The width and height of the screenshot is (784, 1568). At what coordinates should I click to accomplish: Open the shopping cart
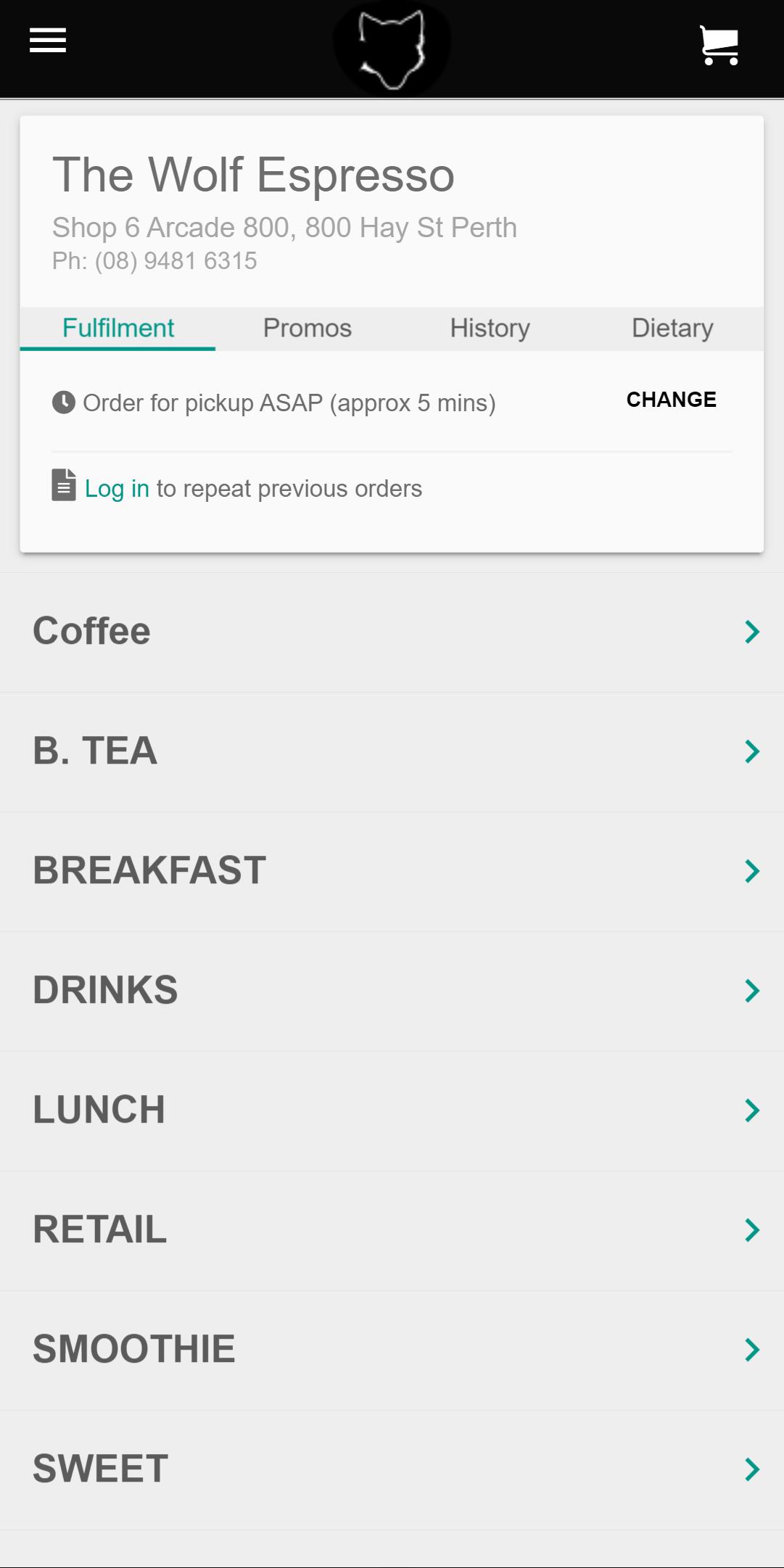(x=719, y=45)
